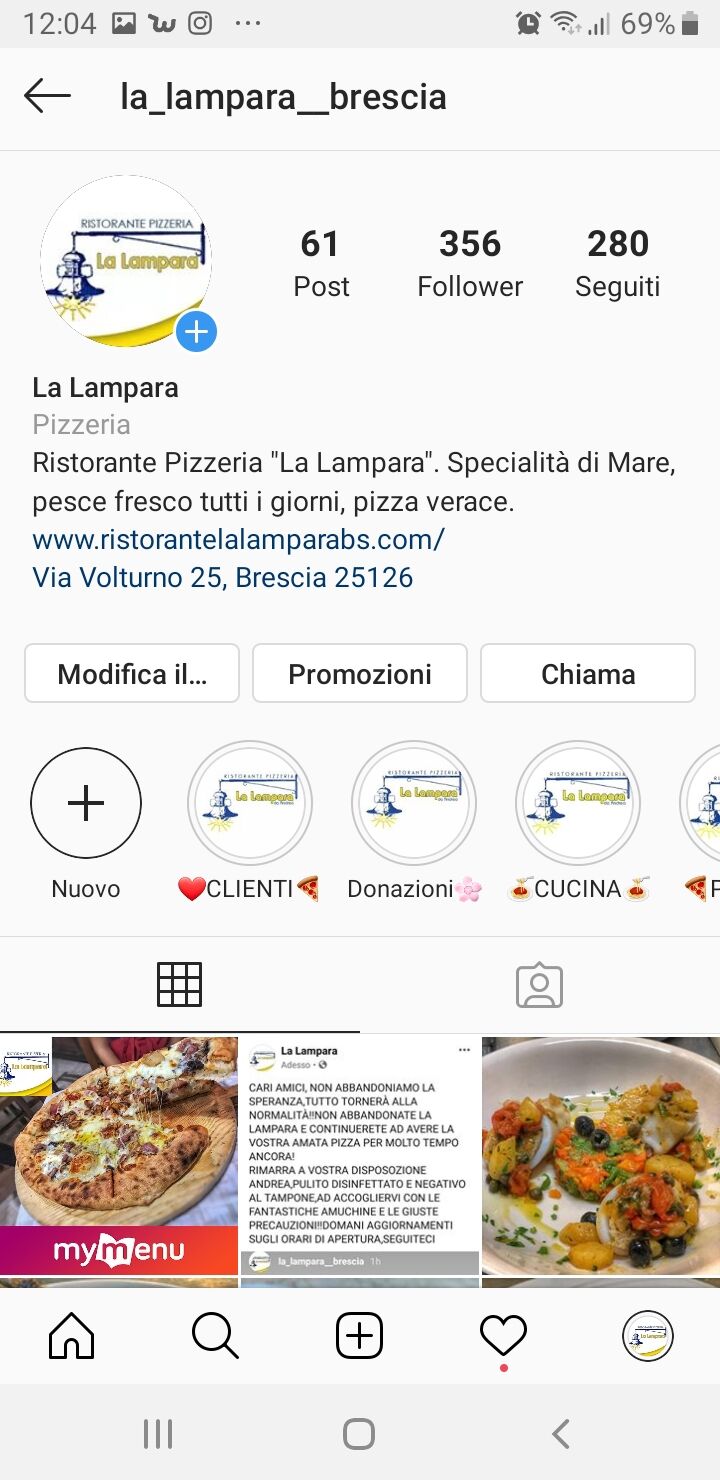Open the Donazioni story highlight

(413, 803)
